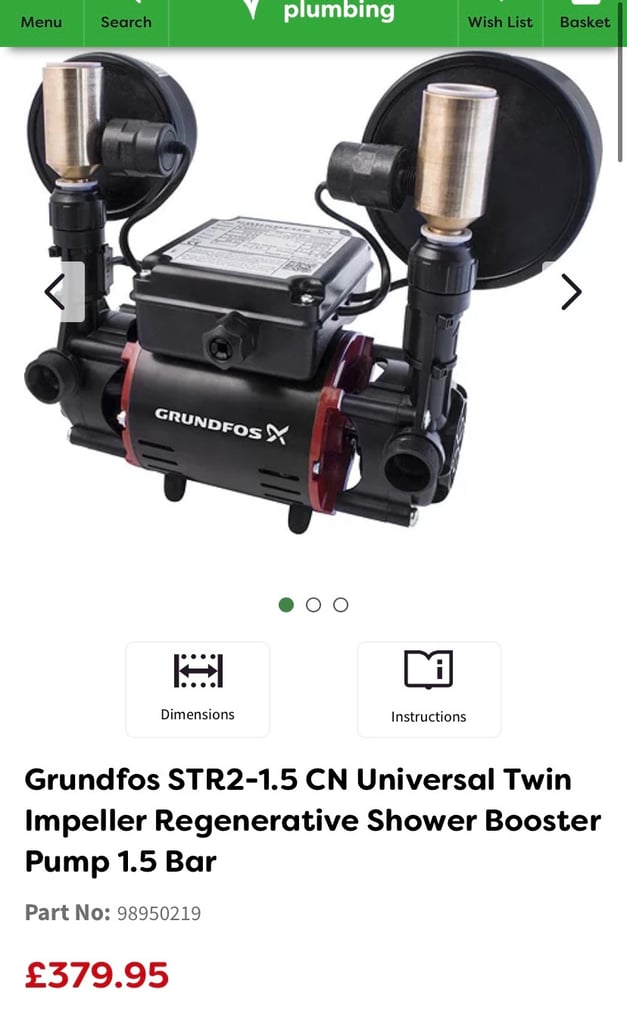Image resolution: width=627 pixels, height=1024 pixels.
Task: Open the Search option in the header
Action: tap(126, 22)
